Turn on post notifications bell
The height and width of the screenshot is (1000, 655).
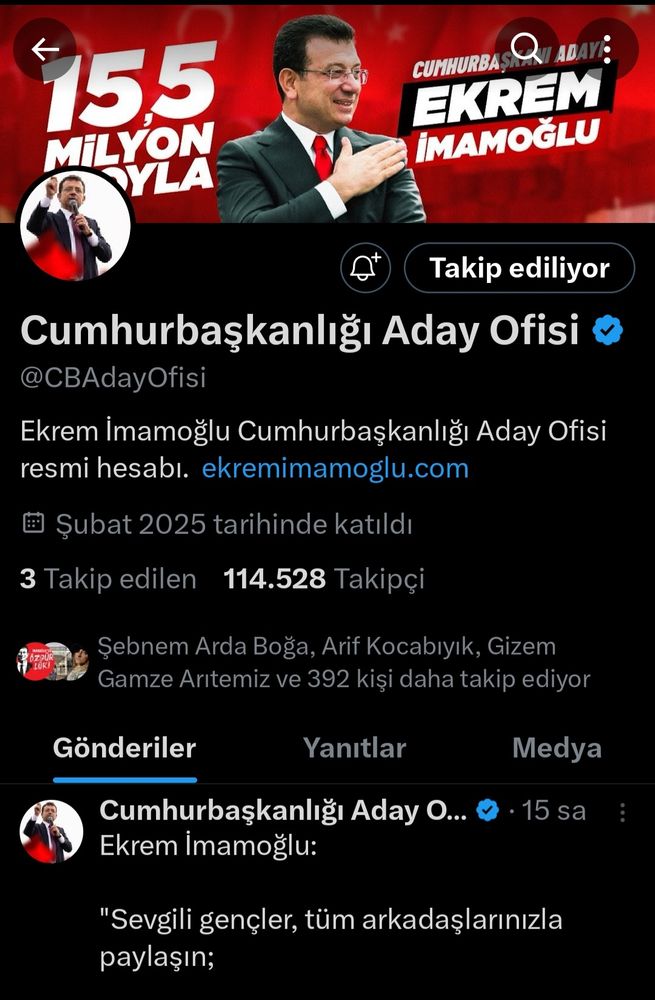click(x=364, y=268)
